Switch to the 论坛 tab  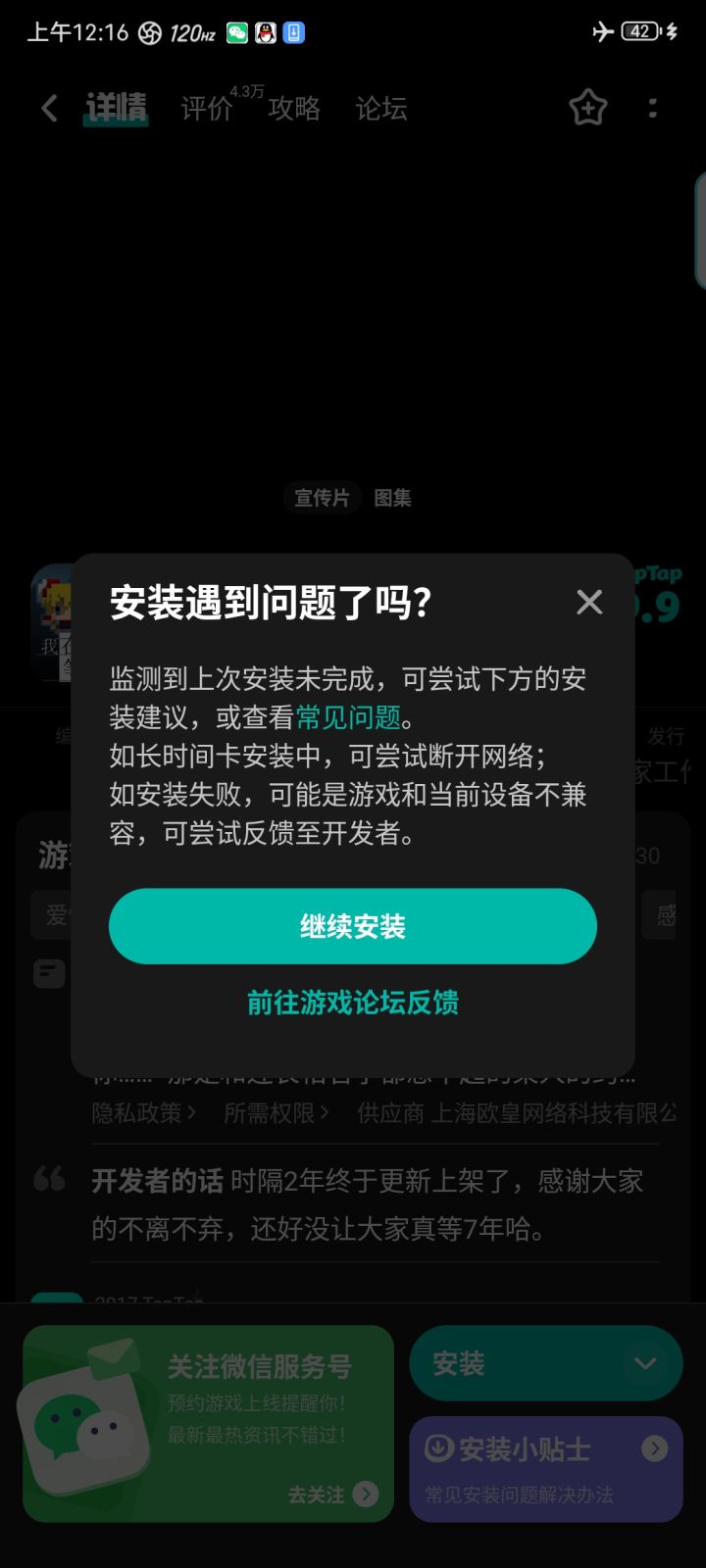[x=382, y=109]
